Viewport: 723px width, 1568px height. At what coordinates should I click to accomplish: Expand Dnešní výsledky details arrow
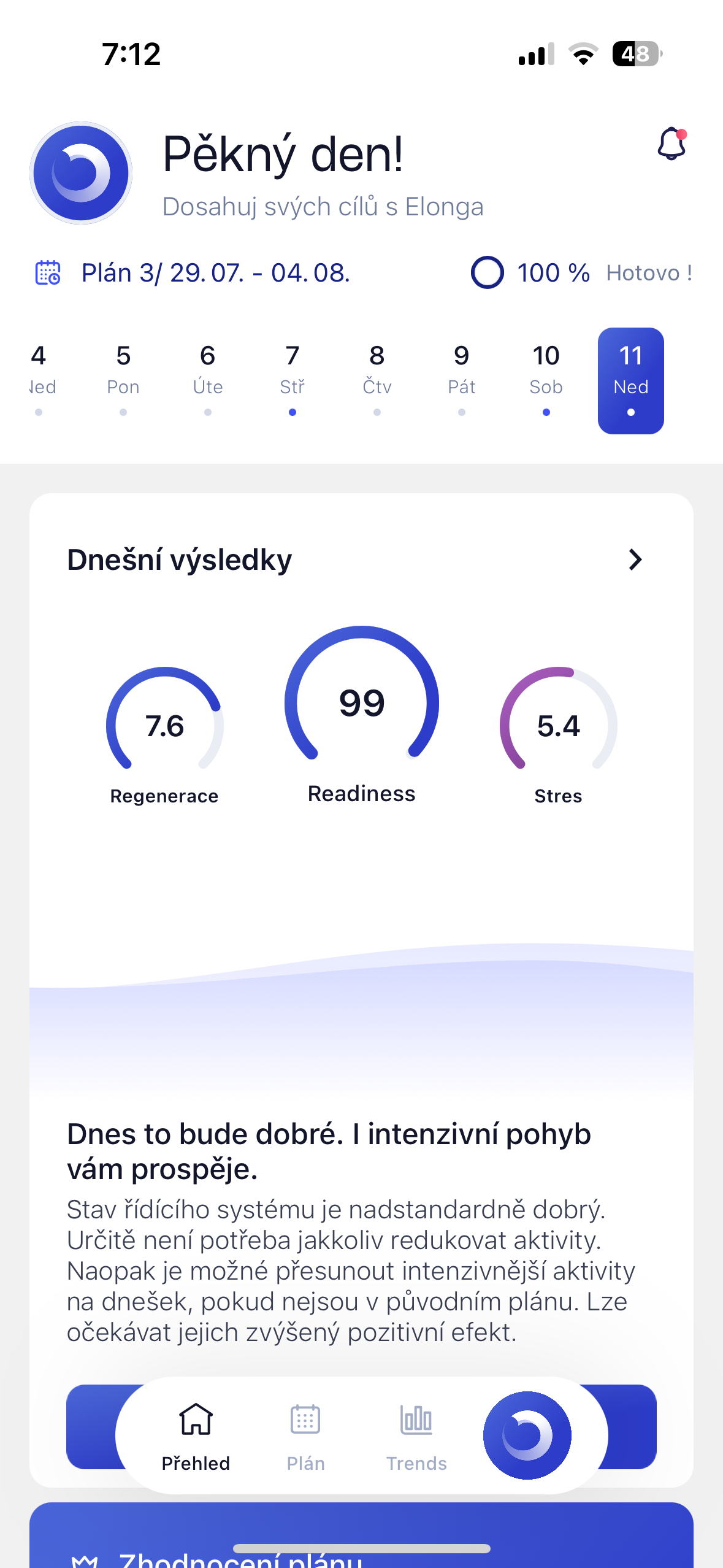635,559
